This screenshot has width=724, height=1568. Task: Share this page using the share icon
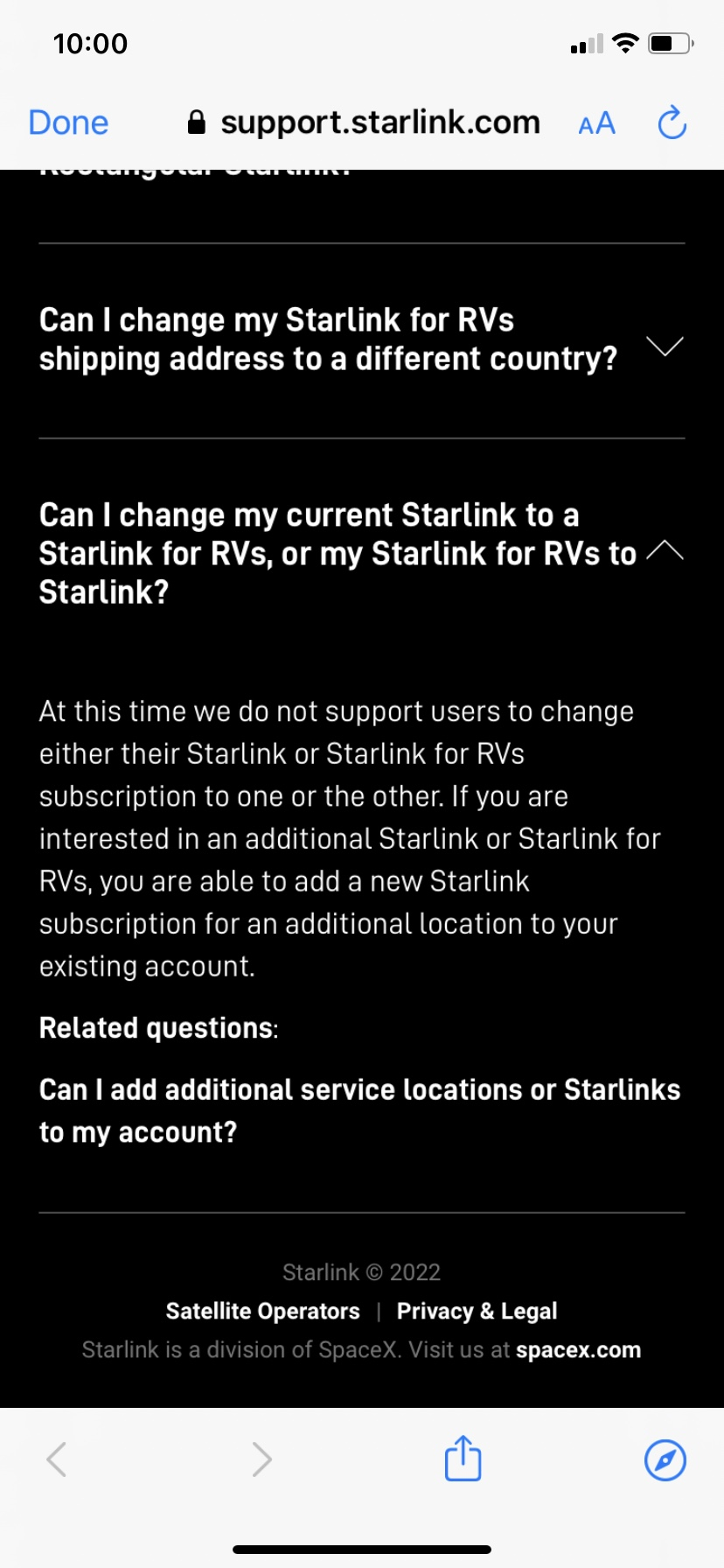click(463, 1459)
